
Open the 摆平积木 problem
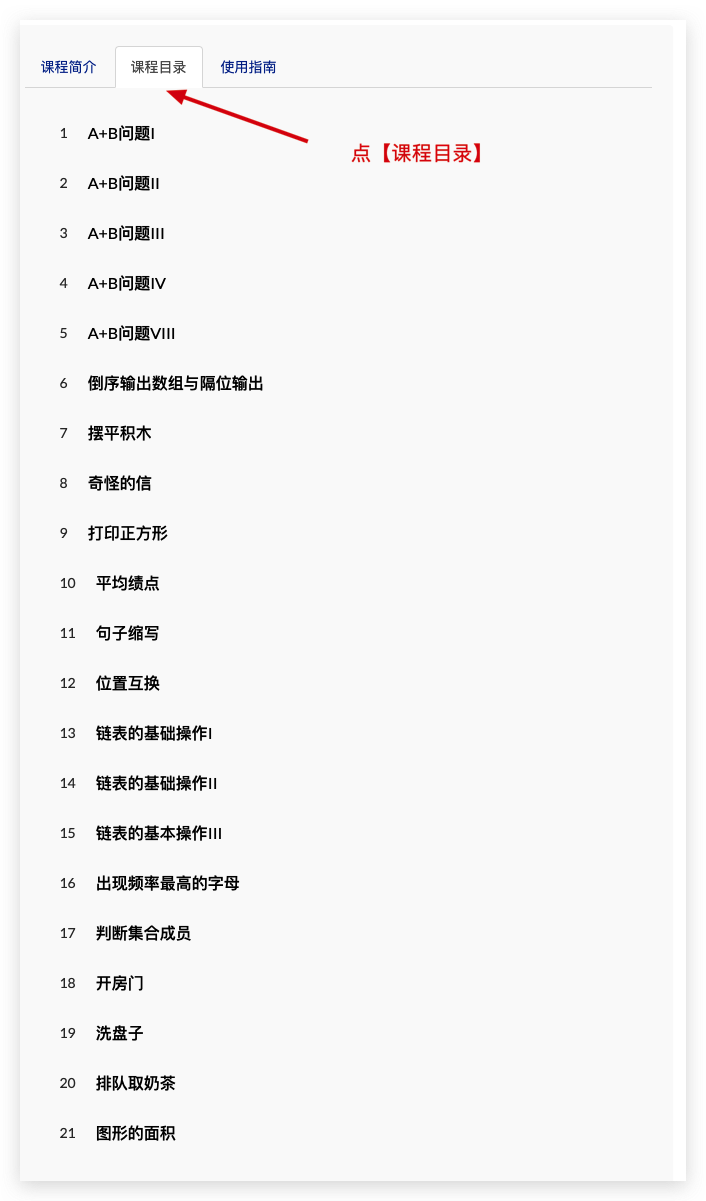click(120, 433)
